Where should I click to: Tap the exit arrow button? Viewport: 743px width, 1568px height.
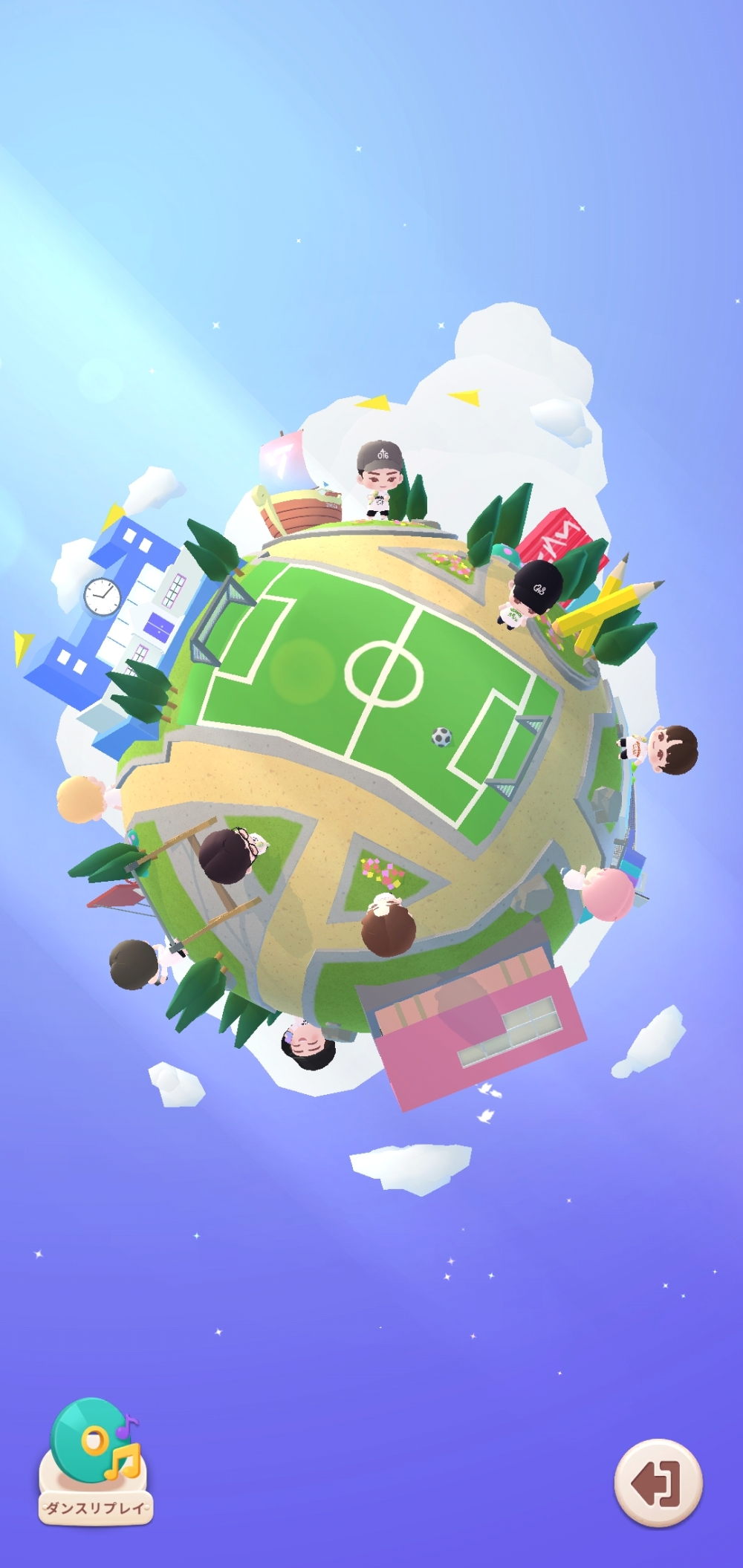(658, 1483)
